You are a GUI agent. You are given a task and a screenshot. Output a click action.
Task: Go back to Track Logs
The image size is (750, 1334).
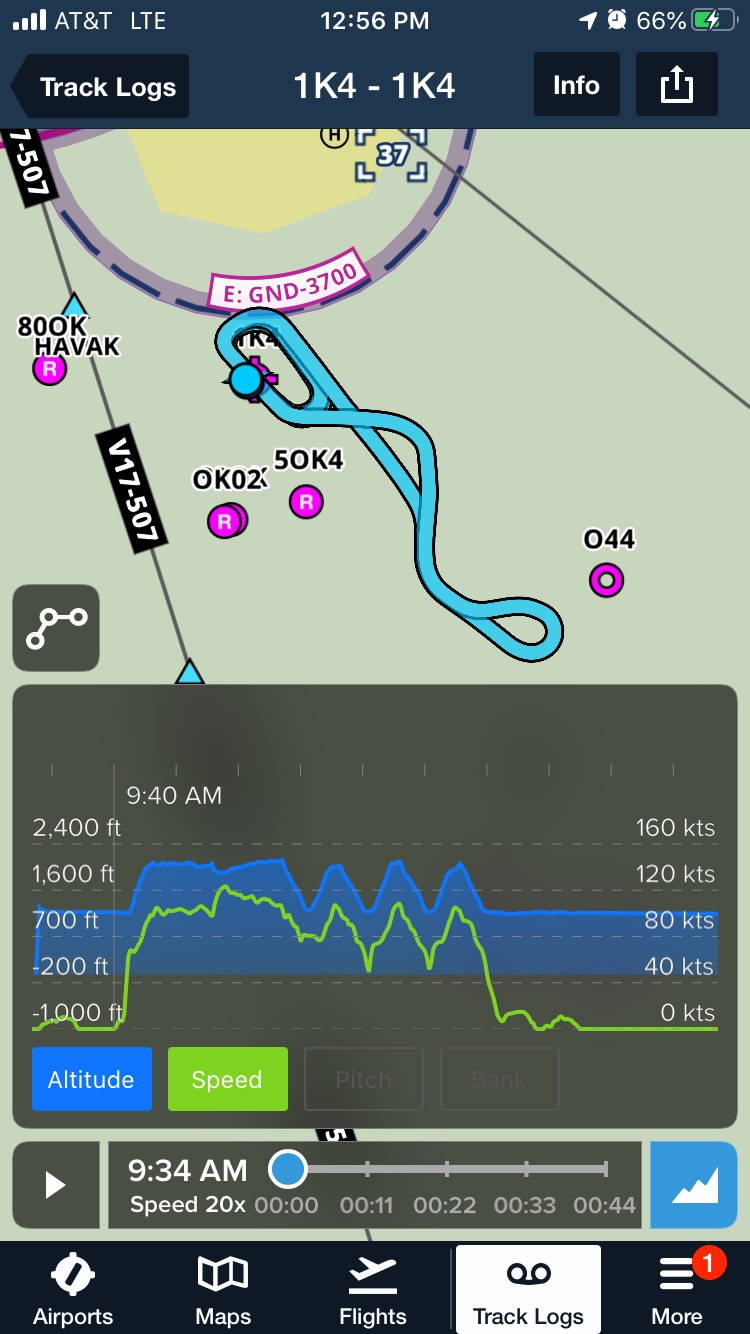(x=100, y=87)
